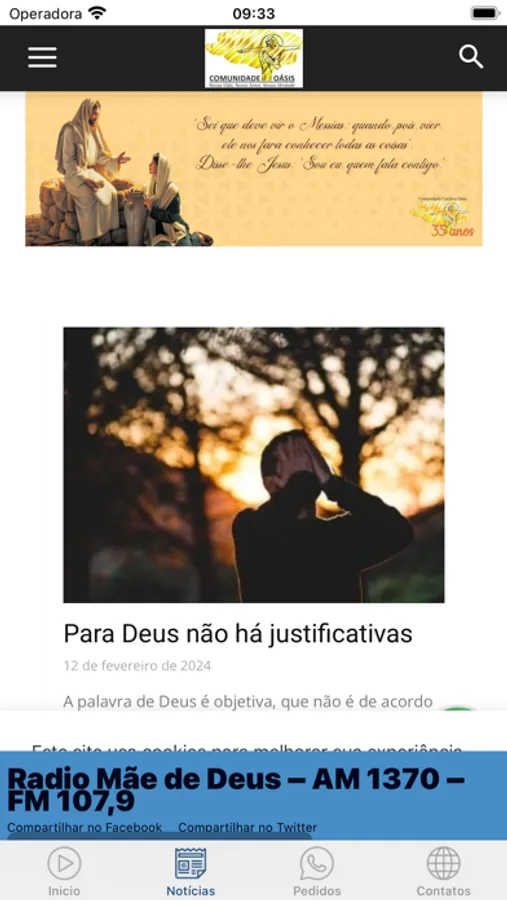Open the sunset prayer article photo
Screen dimensions: 507x900
(x=254, y=465)
